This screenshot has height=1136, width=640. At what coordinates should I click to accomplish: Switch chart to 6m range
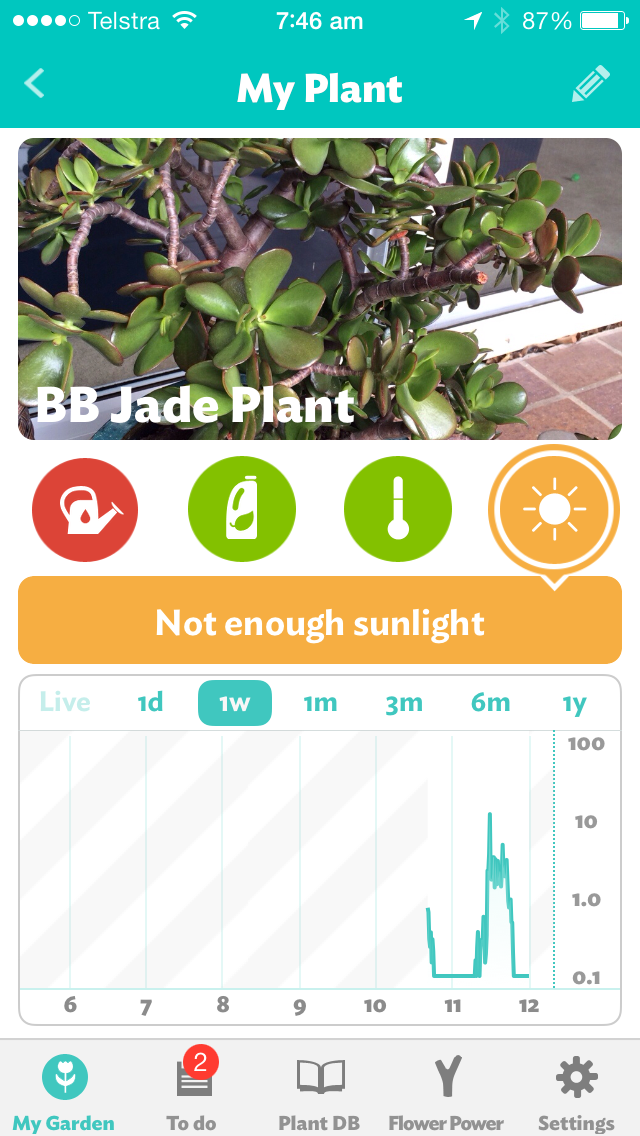[490, 703]
